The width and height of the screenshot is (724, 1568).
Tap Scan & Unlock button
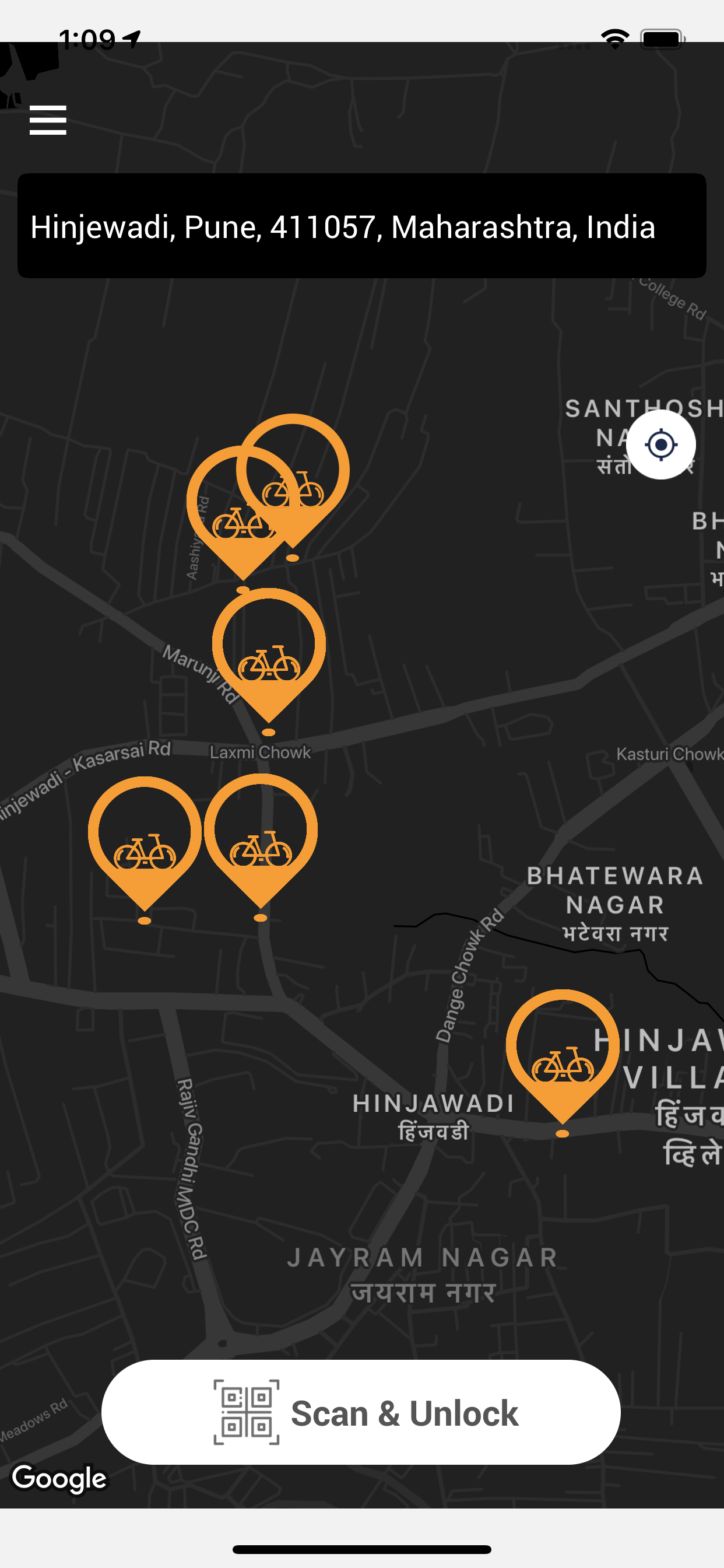[x=361, y=1412]
